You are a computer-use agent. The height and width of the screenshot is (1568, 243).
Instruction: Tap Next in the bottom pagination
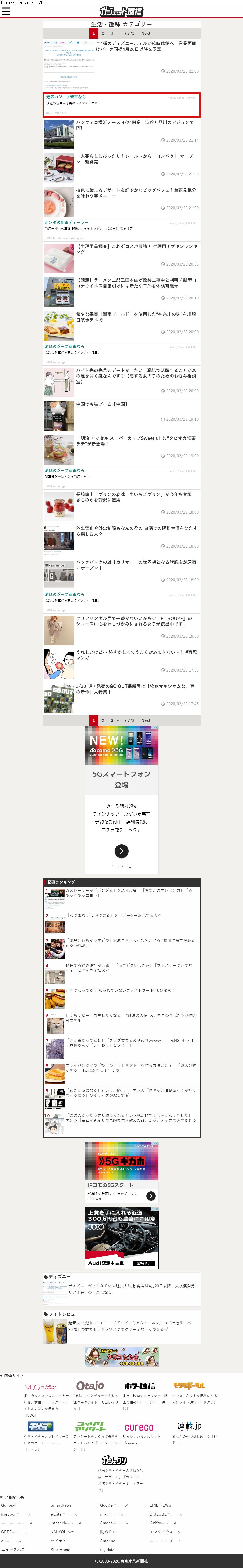(x=146, y=720)
